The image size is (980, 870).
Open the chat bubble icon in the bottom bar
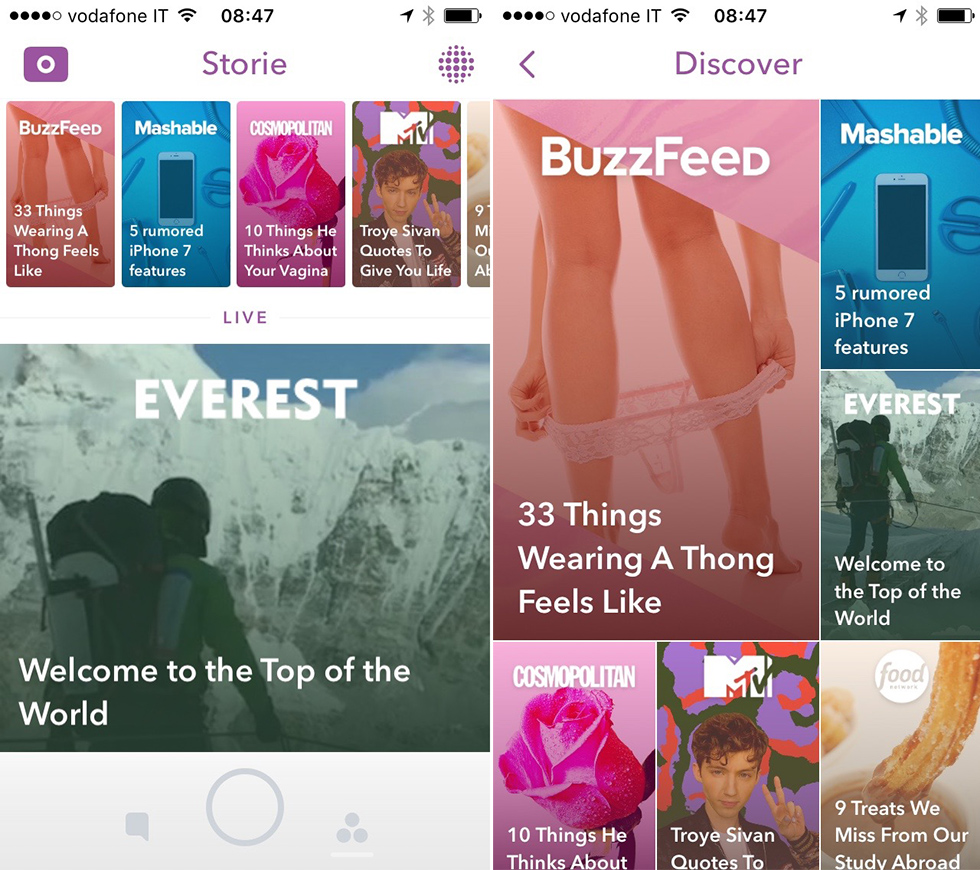coord(137,826)
